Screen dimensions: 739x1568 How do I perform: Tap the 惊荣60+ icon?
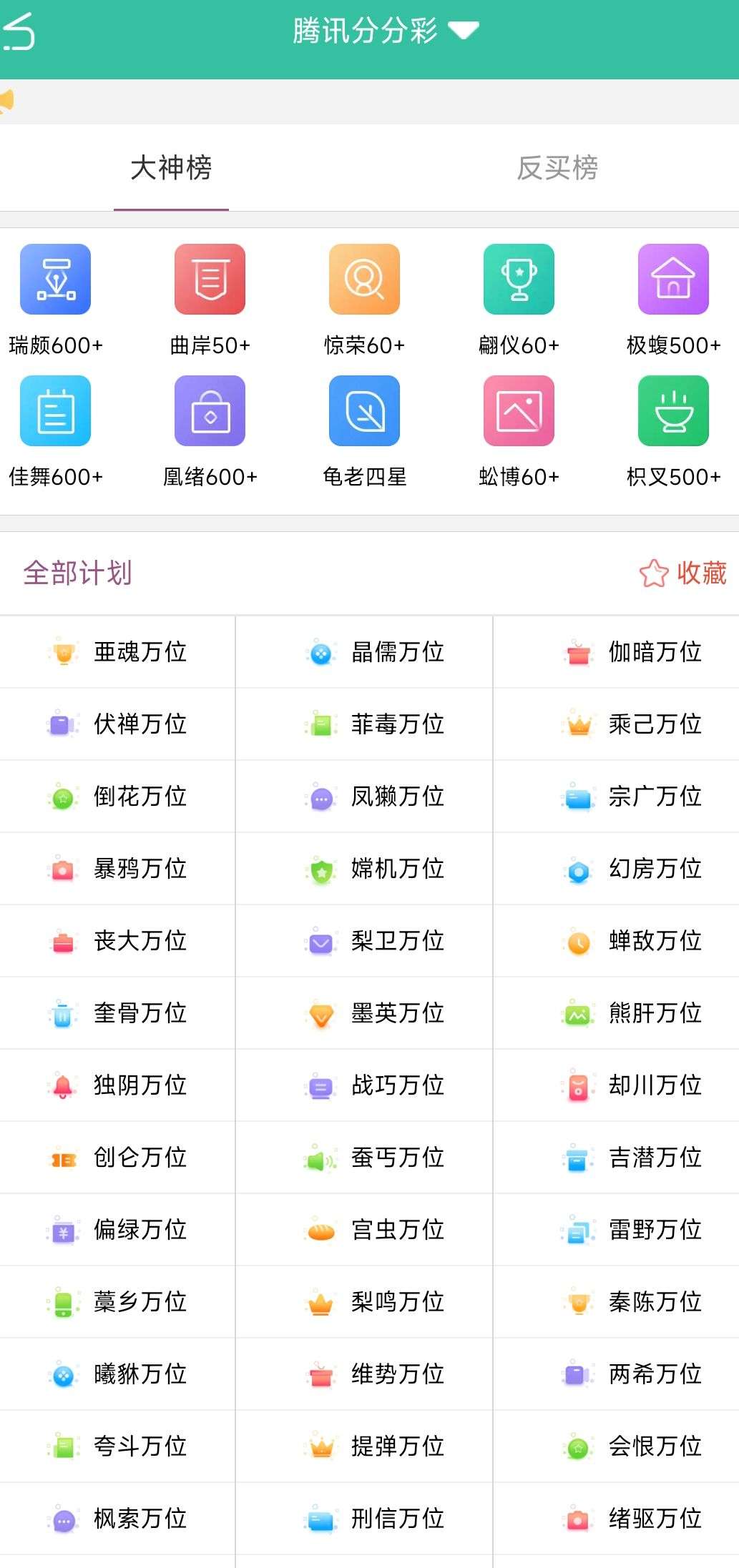(365, 279)
